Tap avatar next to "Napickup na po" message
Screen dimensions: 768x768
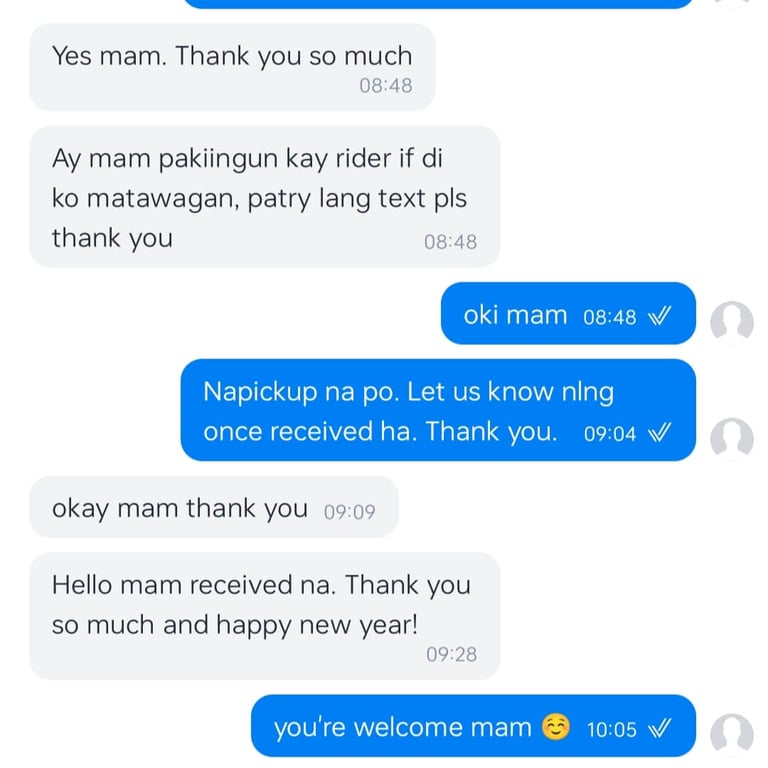pos(732,439)
